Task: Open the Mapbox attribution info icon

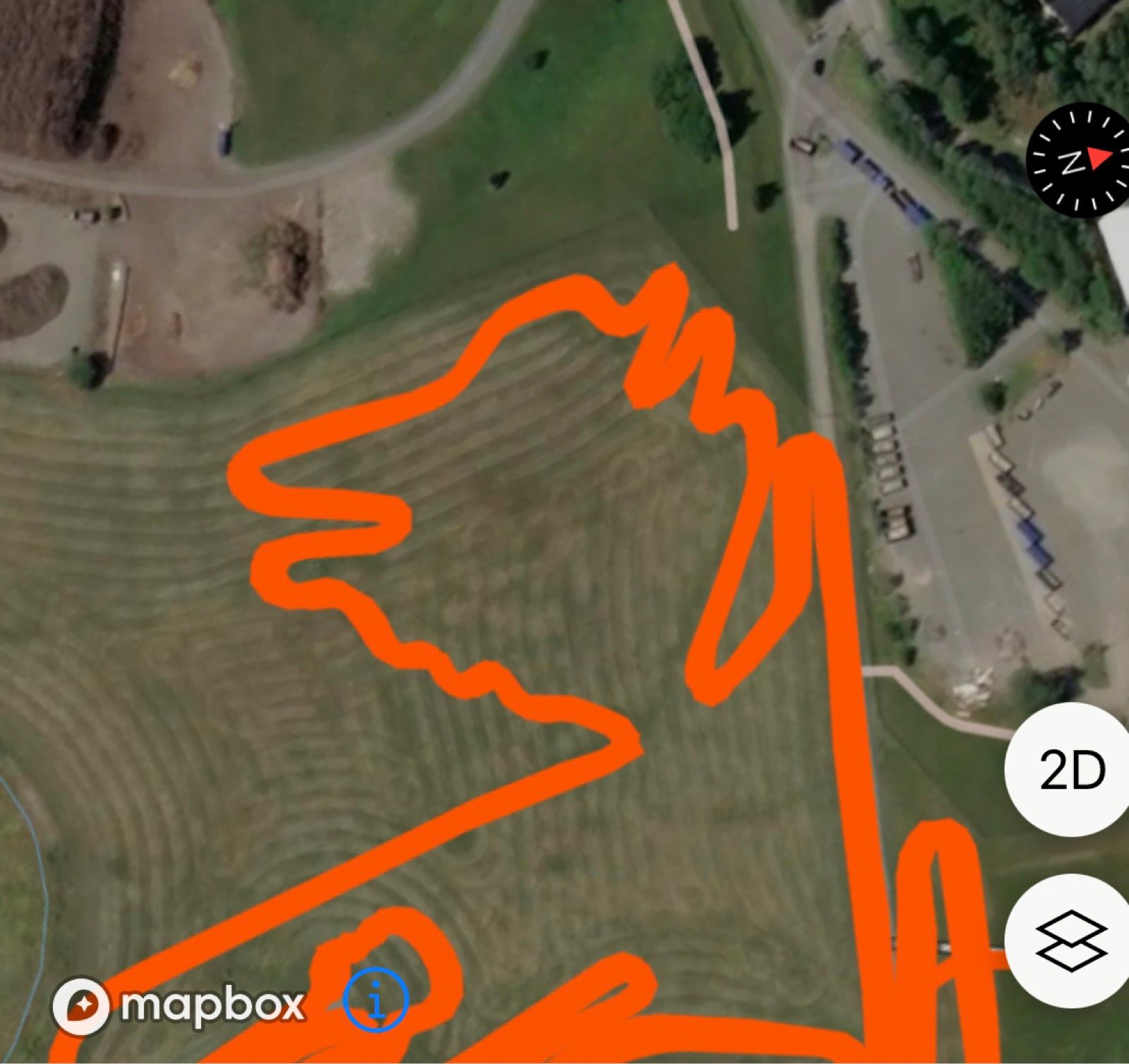Action: pyautogui.click(x=375, y=1000)
